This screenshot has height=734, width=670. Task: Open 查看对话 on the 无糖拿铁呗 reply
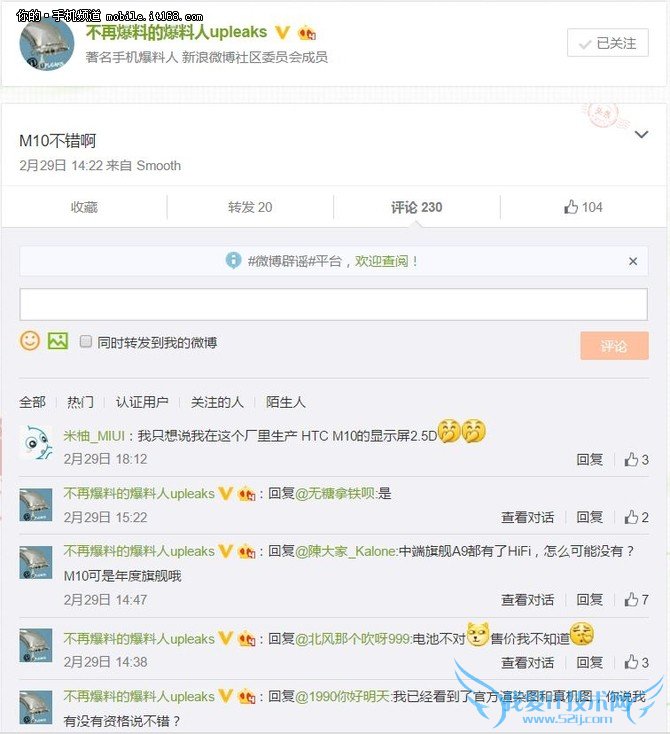527,518
